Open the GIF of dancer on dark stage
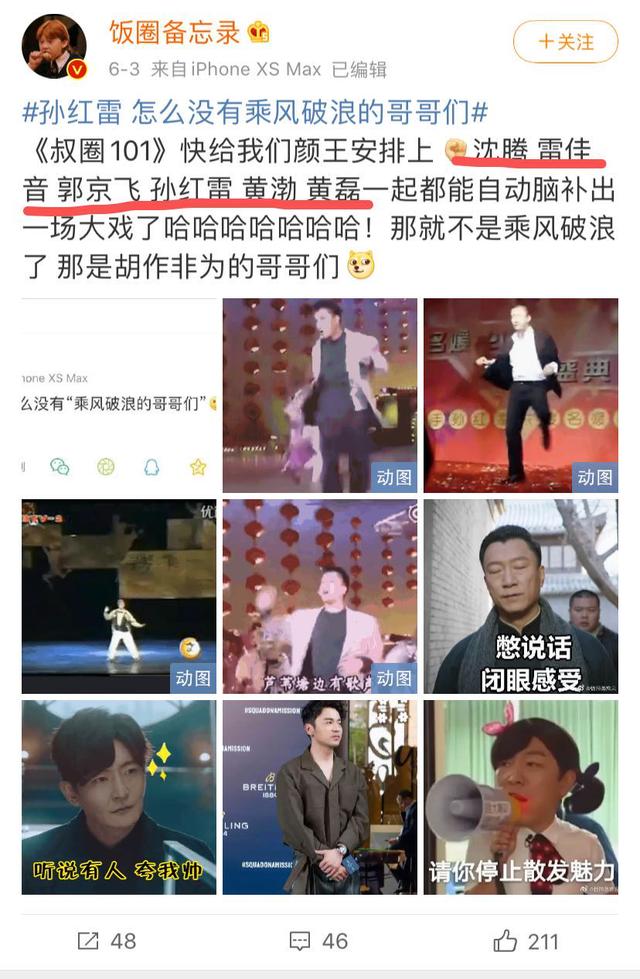Viewport: 640px width, 979px height. point(119,597)
